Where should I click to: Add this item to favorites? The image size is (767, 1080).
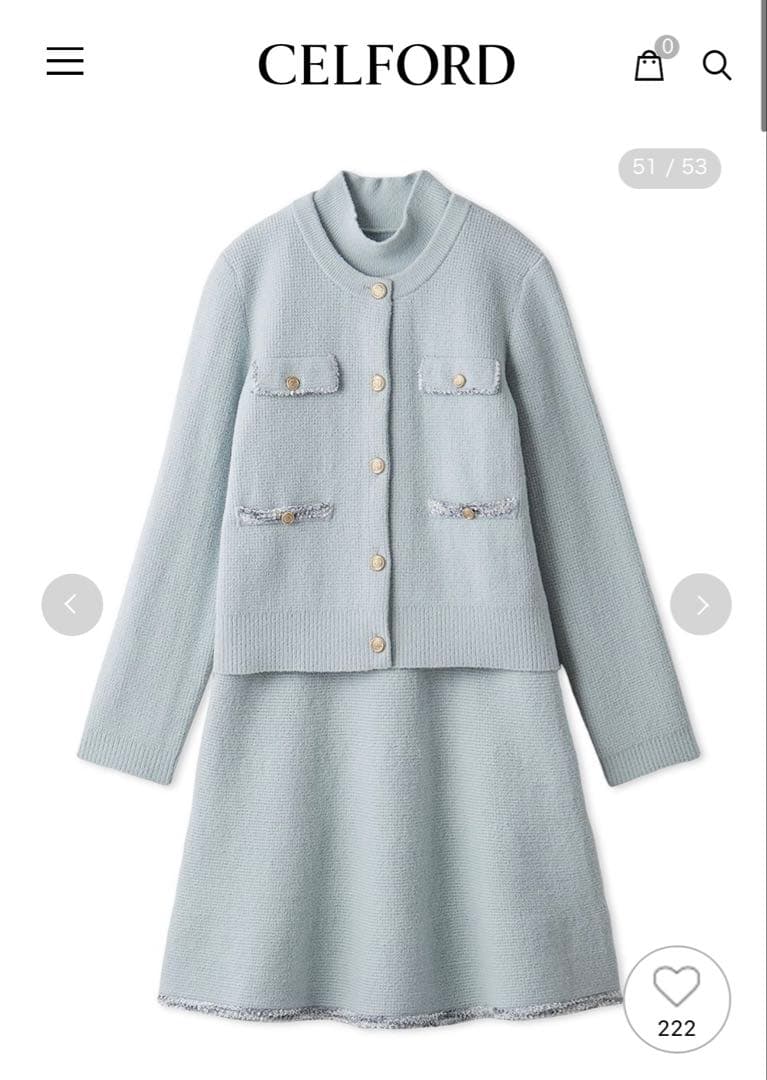click(677, 997)
